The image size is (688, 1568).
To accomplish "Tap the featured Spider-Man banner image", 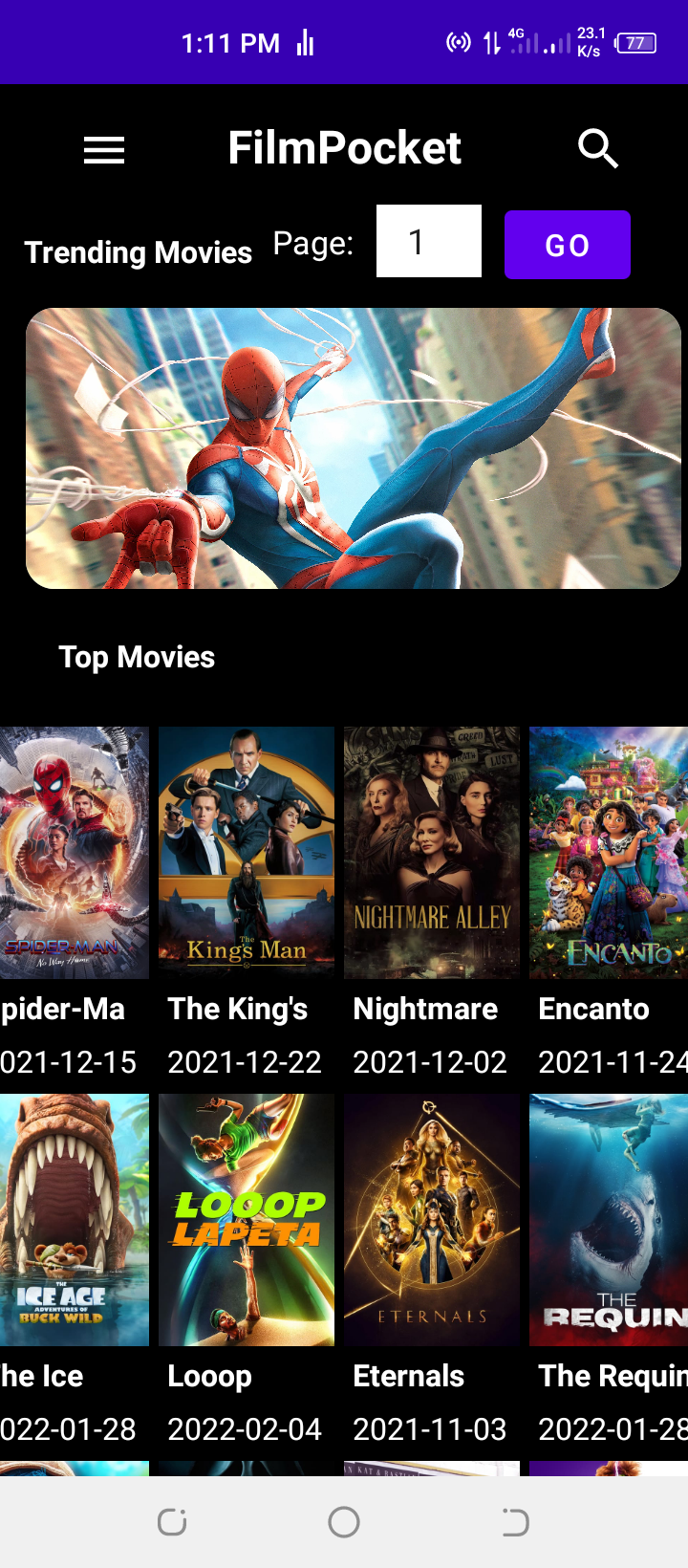I will coord(344,446).
